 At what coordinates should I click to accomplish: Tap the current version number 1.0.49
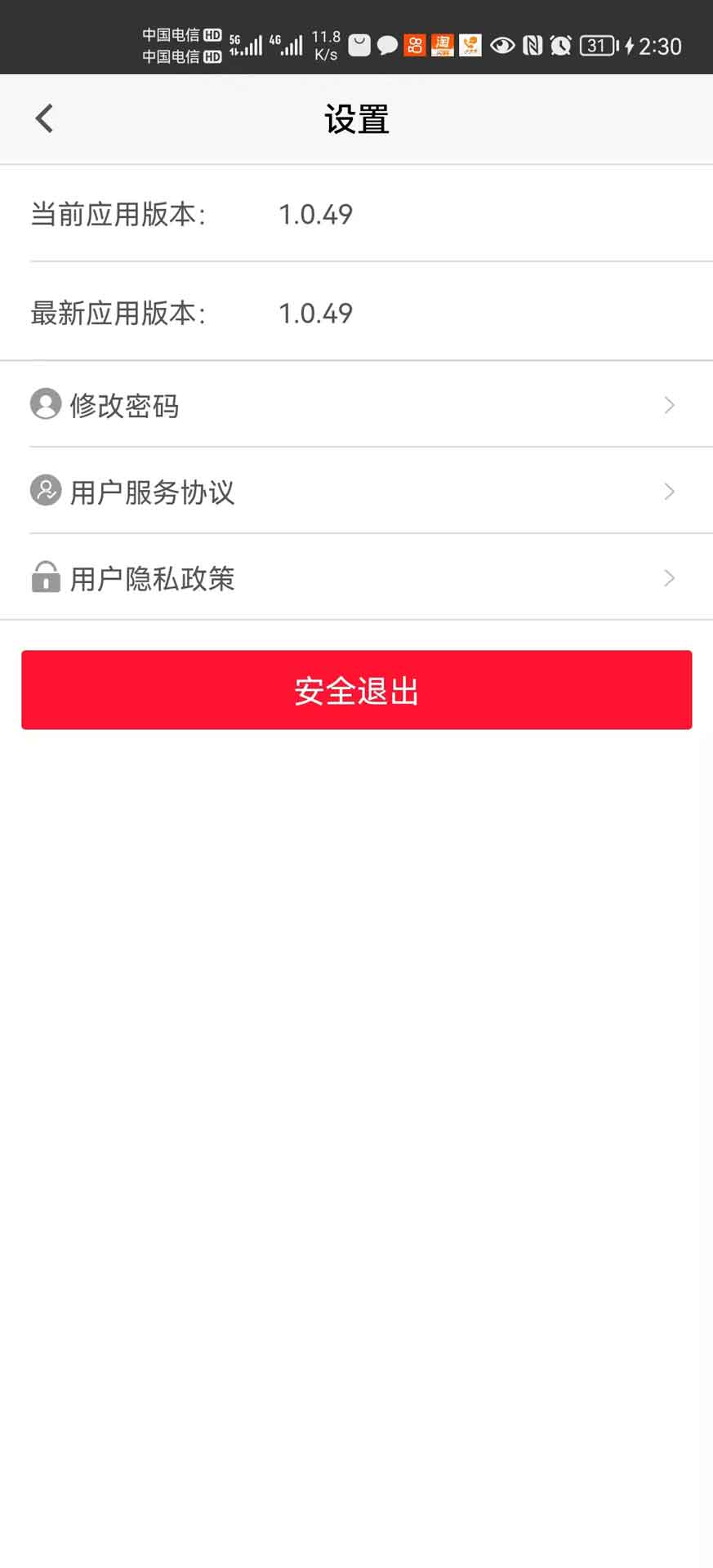(315, 214)
